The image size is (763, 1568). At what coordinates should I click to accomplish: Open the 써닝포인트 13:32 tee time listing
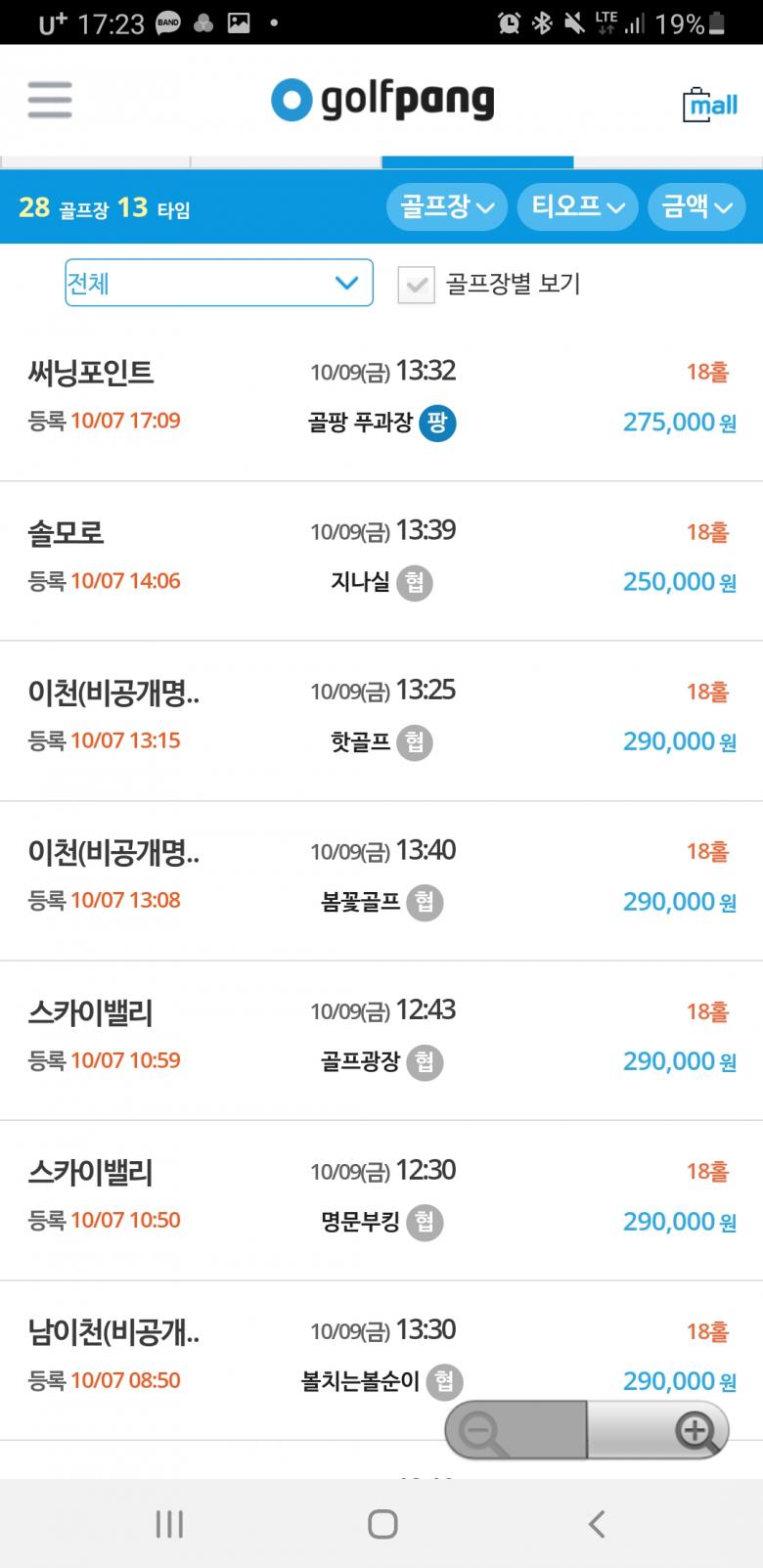381,397
